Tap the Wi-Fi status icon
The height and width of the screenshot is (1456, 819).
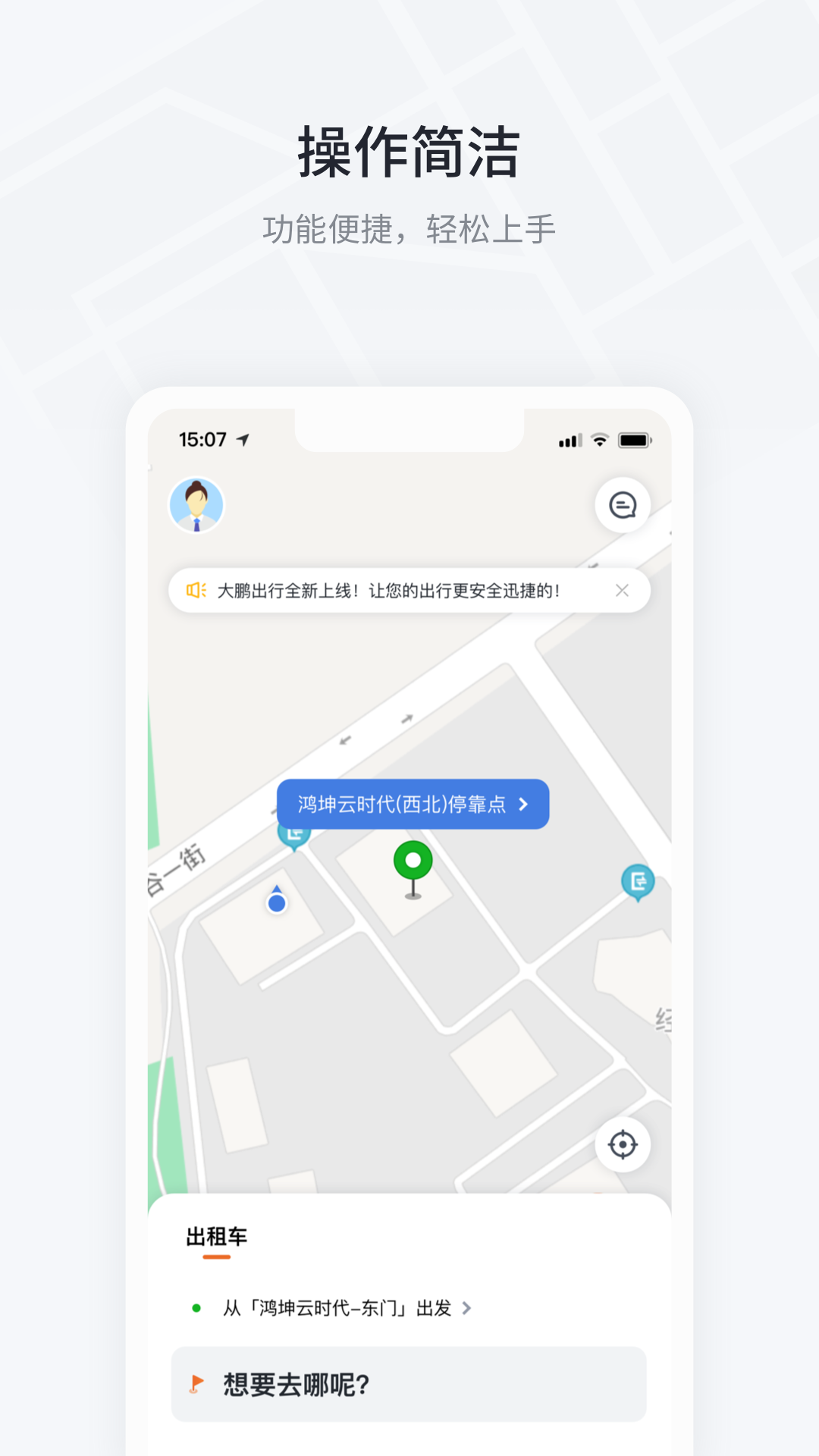(x=600, y=438)
